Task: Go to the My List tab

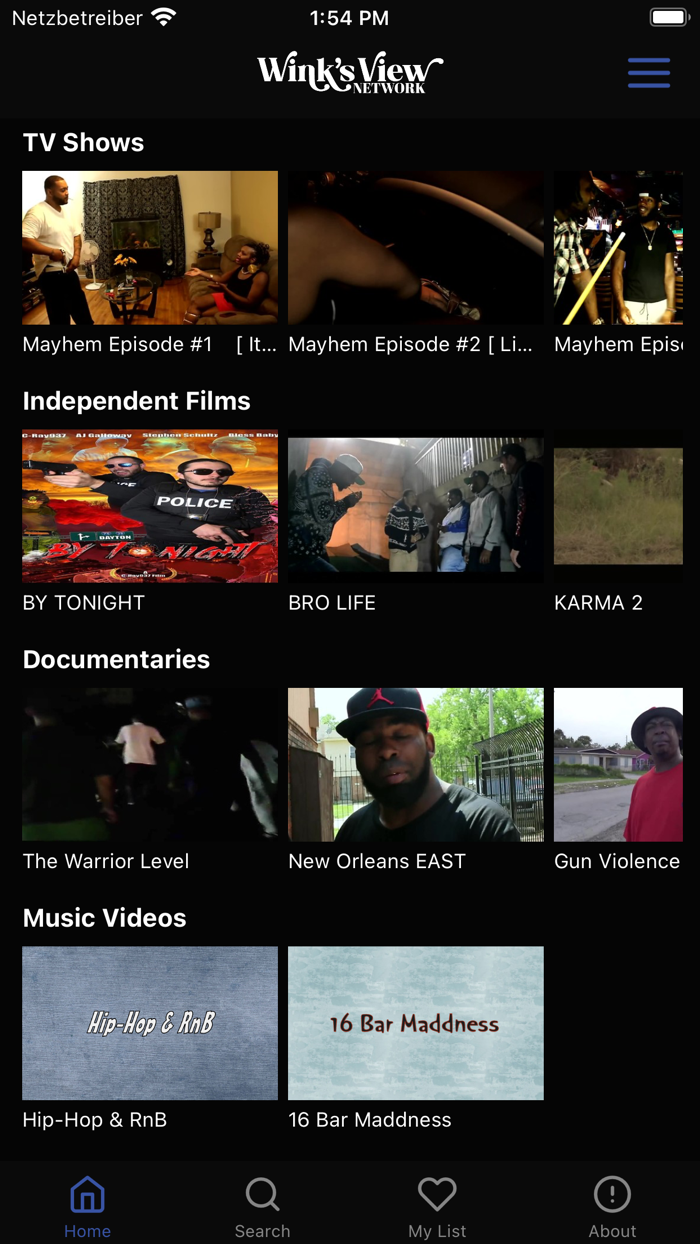Action: coord(437,1207)
